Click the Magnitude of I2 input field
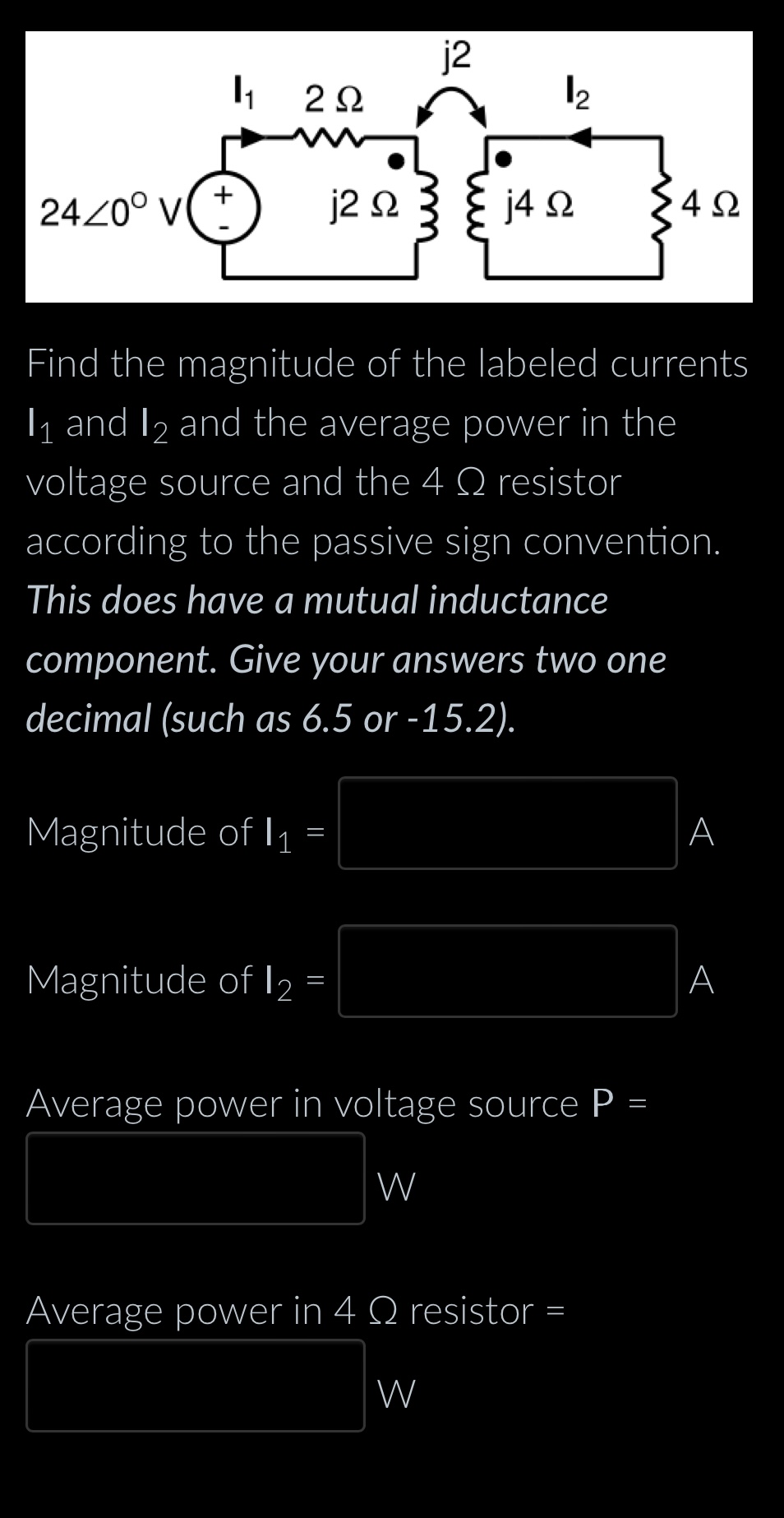This screenshot has width=784, height=1518. click(507, 971)
